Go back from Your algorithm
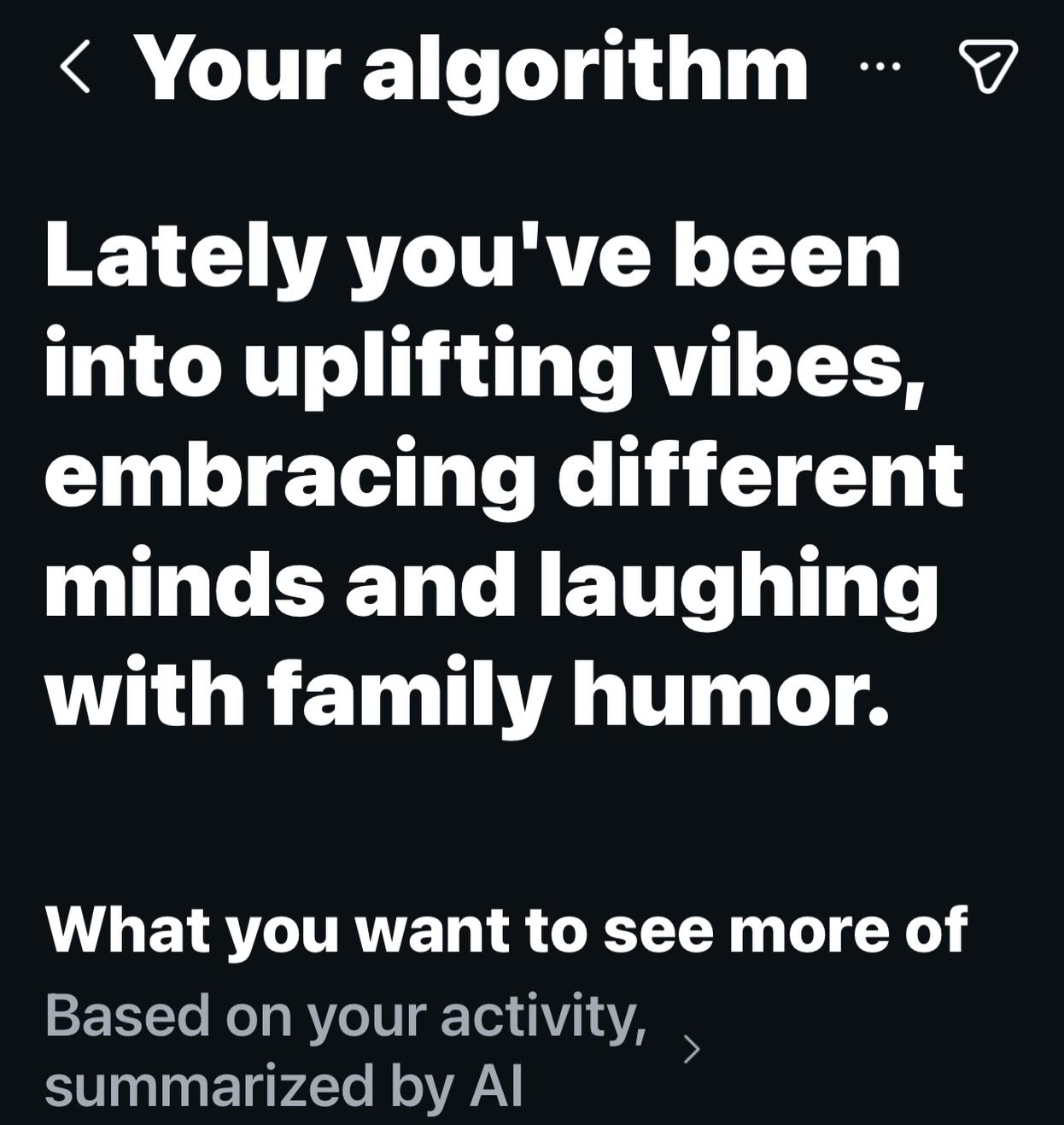This screenshot has width=1064, height=1125. [77, 68]
